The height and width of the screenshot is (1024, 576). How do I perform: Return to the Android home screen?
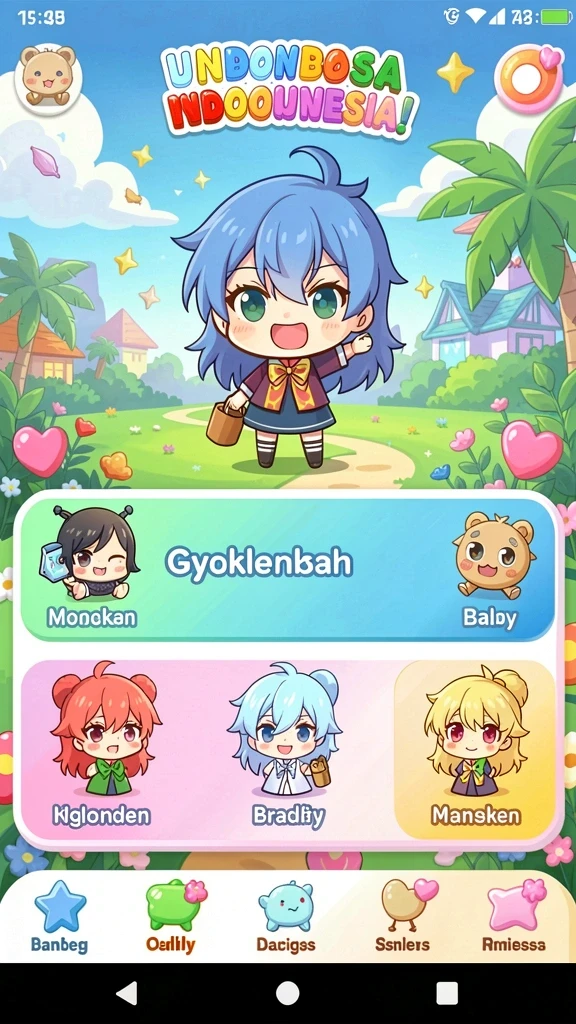tap(287, 993)
